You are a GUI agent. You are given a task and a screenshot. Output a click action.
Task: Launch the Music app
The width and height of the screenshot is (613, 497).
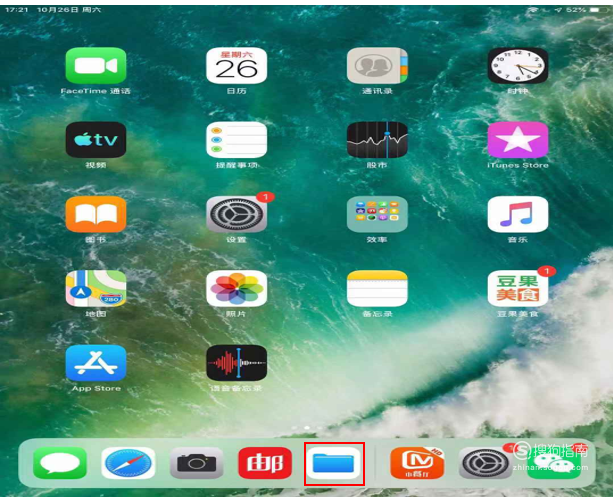[517, 214]
